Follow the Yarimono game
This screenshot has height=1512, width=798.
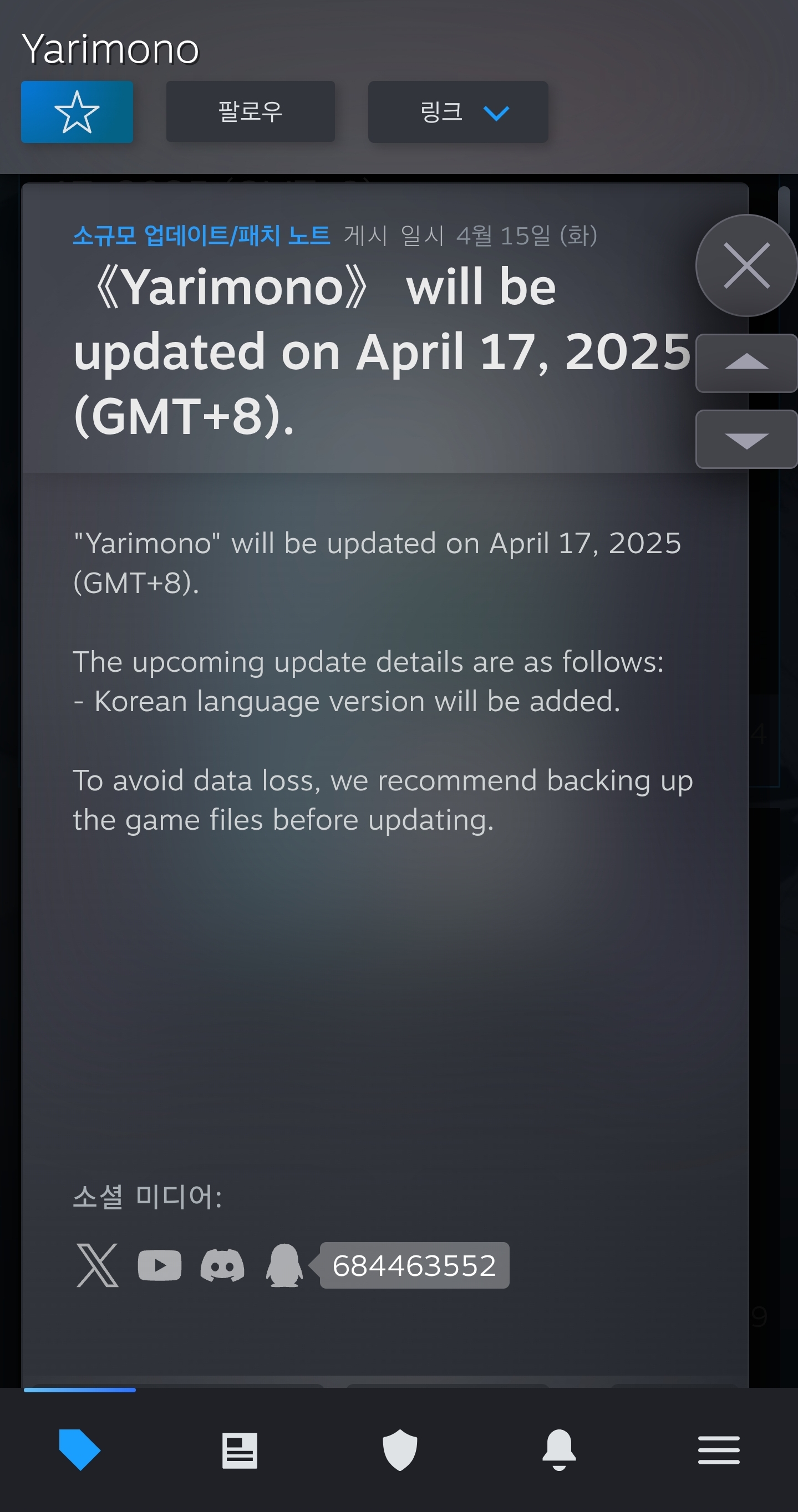(x=250, y=111)
